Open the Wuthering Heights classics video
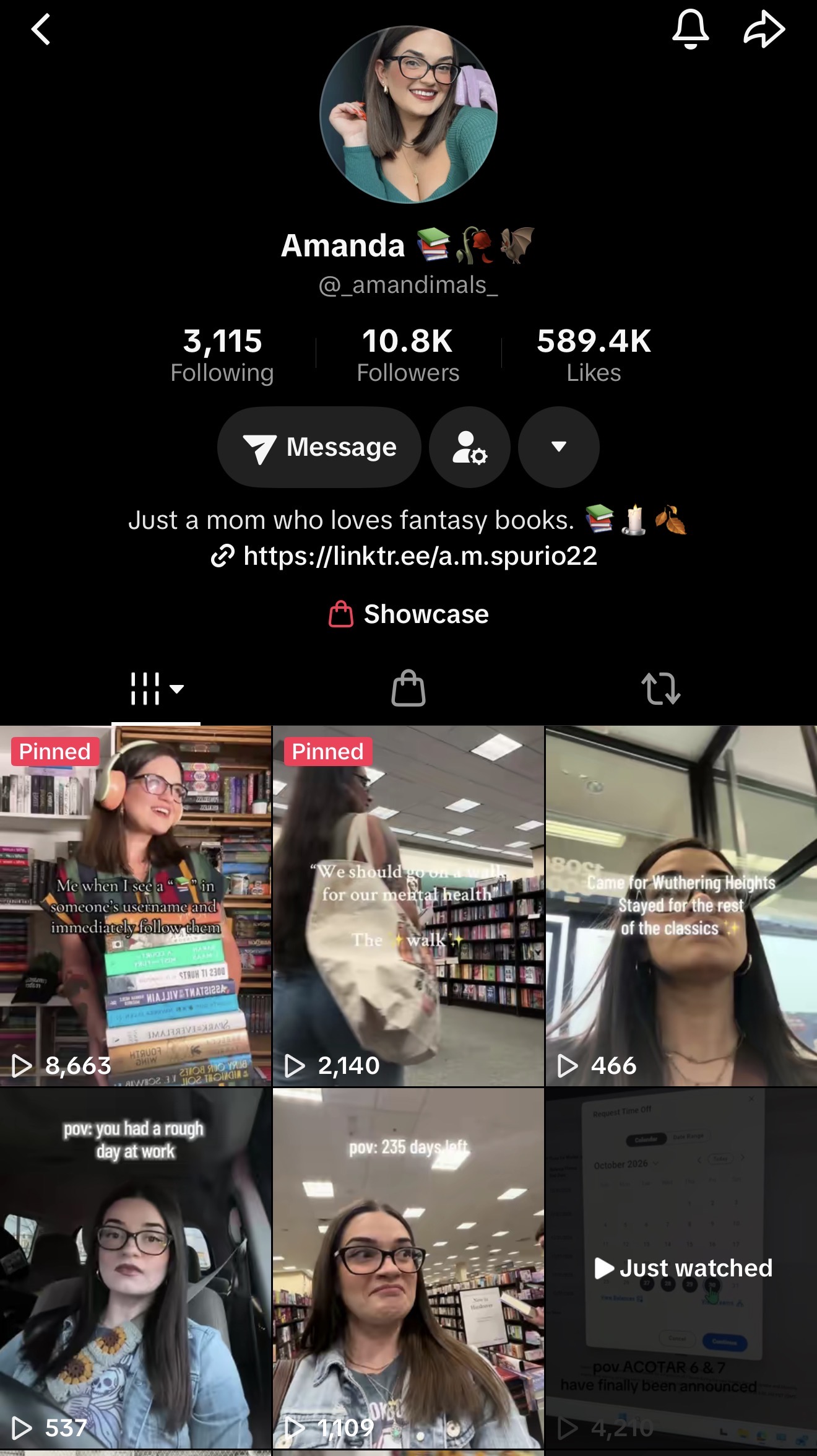 coord(681,905)
